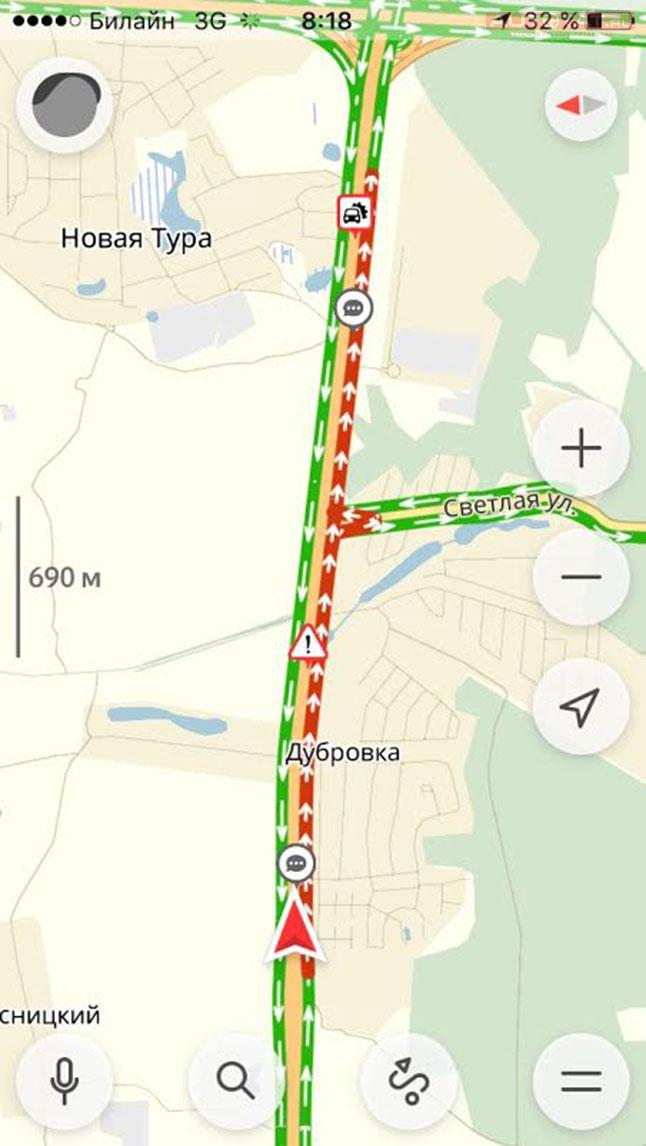Screen dimensions: 646x1146
Task: Tap the compass to reset orientation
Action: [581, 104]
